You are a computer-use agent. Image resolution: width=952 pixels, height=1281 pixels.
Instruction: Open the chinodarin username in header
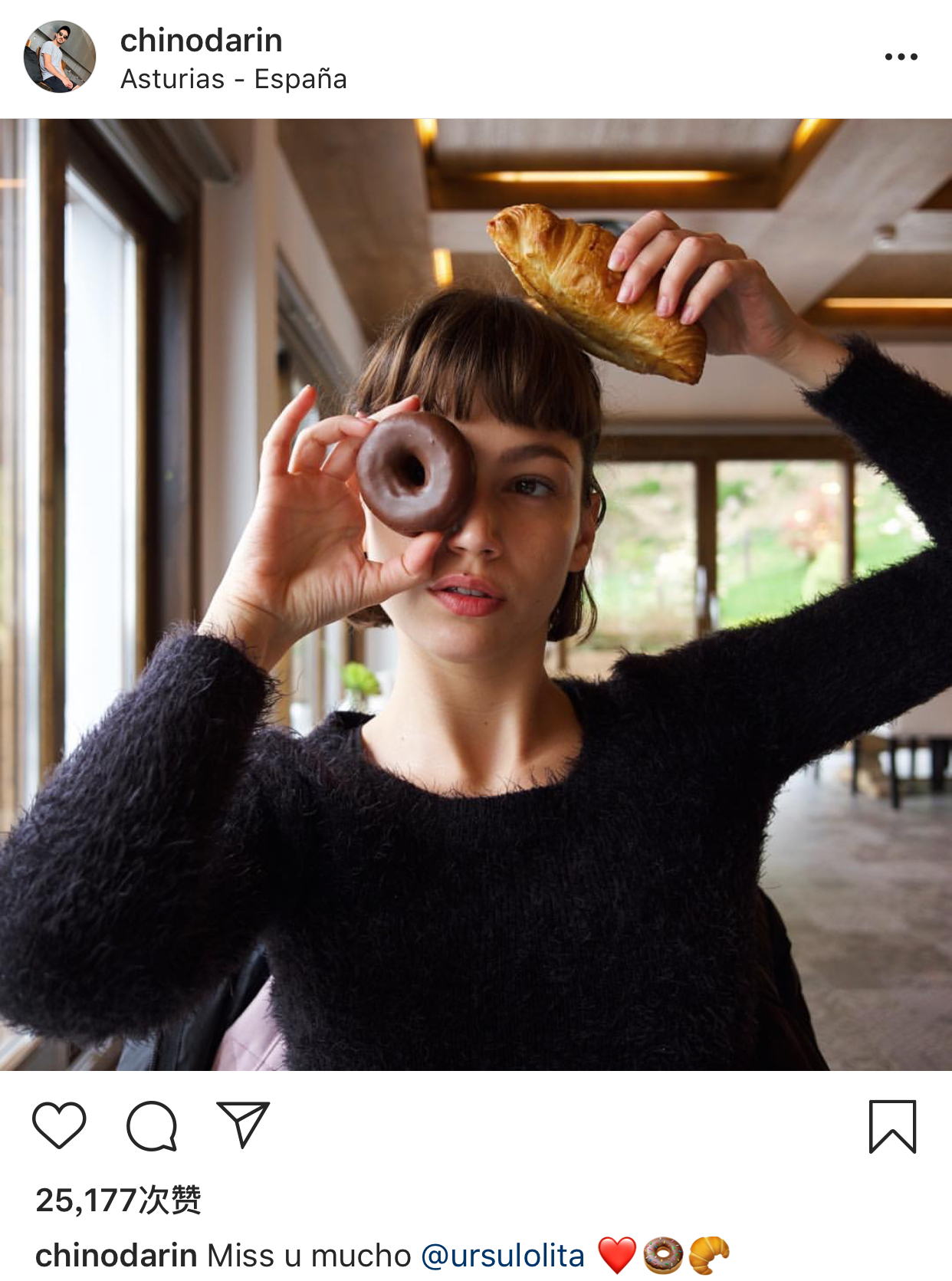click(201, 40)
